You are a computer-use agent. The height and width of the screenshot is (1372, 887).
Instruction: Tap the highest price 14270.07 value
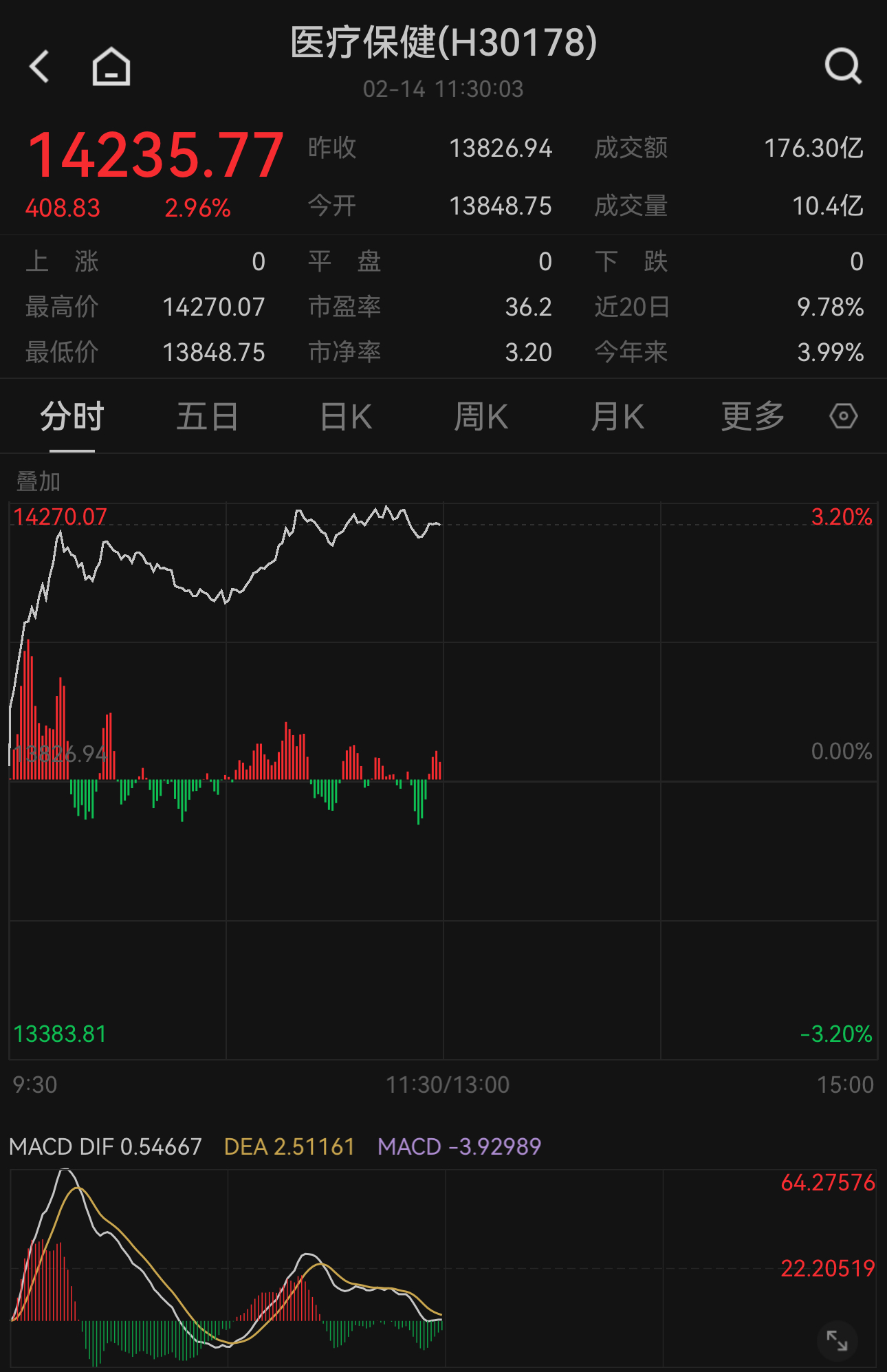[x=215, y=307]
